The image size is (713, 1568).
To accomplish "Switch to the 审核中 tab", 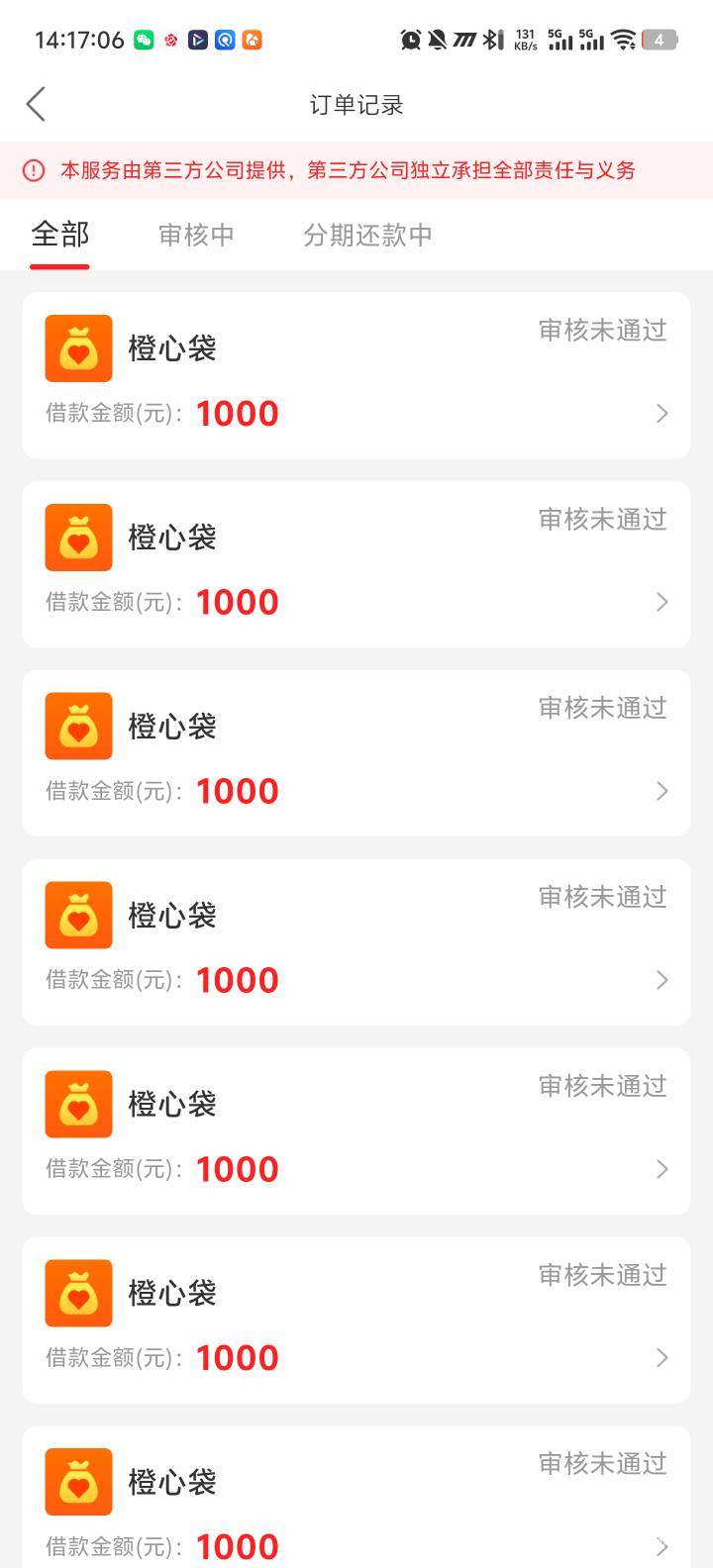I will click(x=196, y=236).
